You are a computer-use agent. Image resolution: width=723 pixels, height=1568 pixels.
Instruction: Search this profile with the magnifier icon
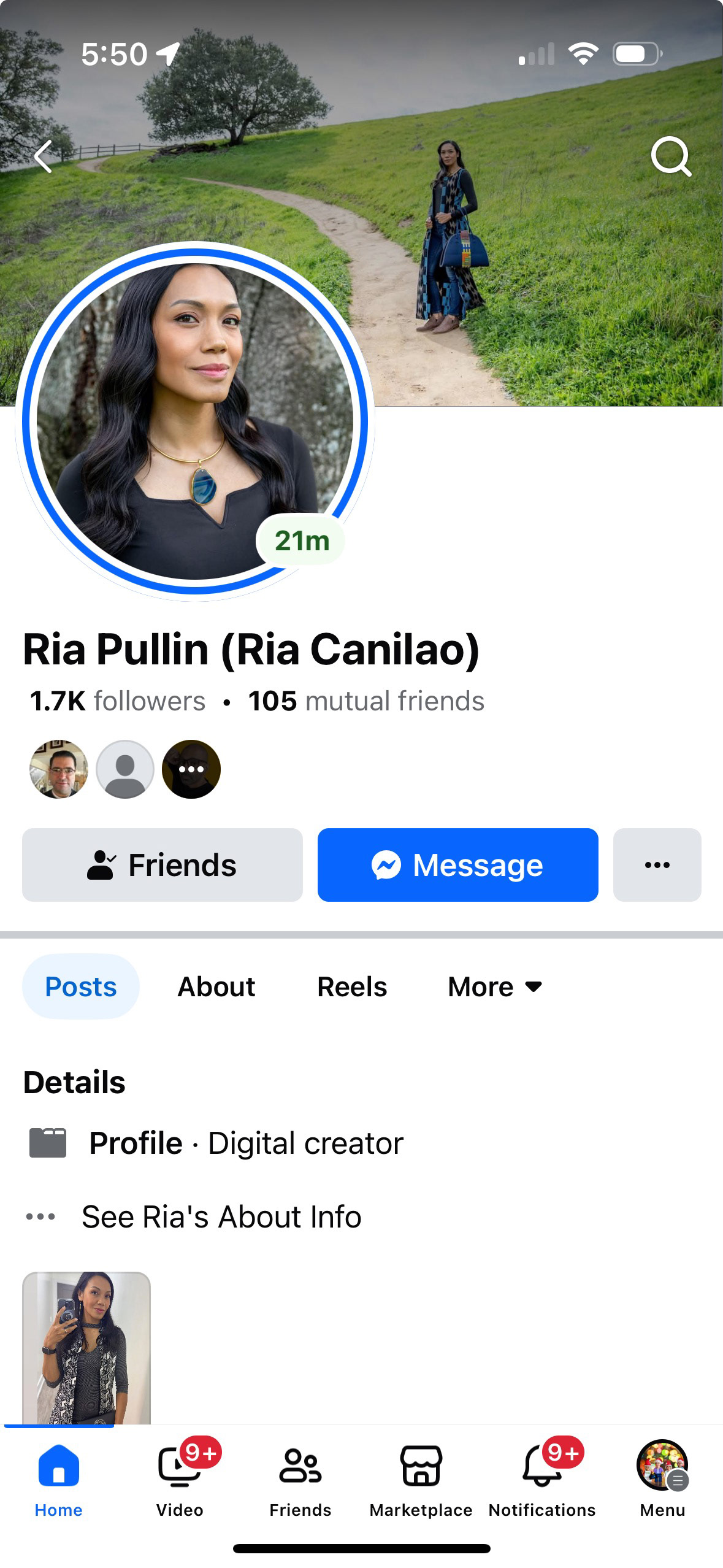670,156
